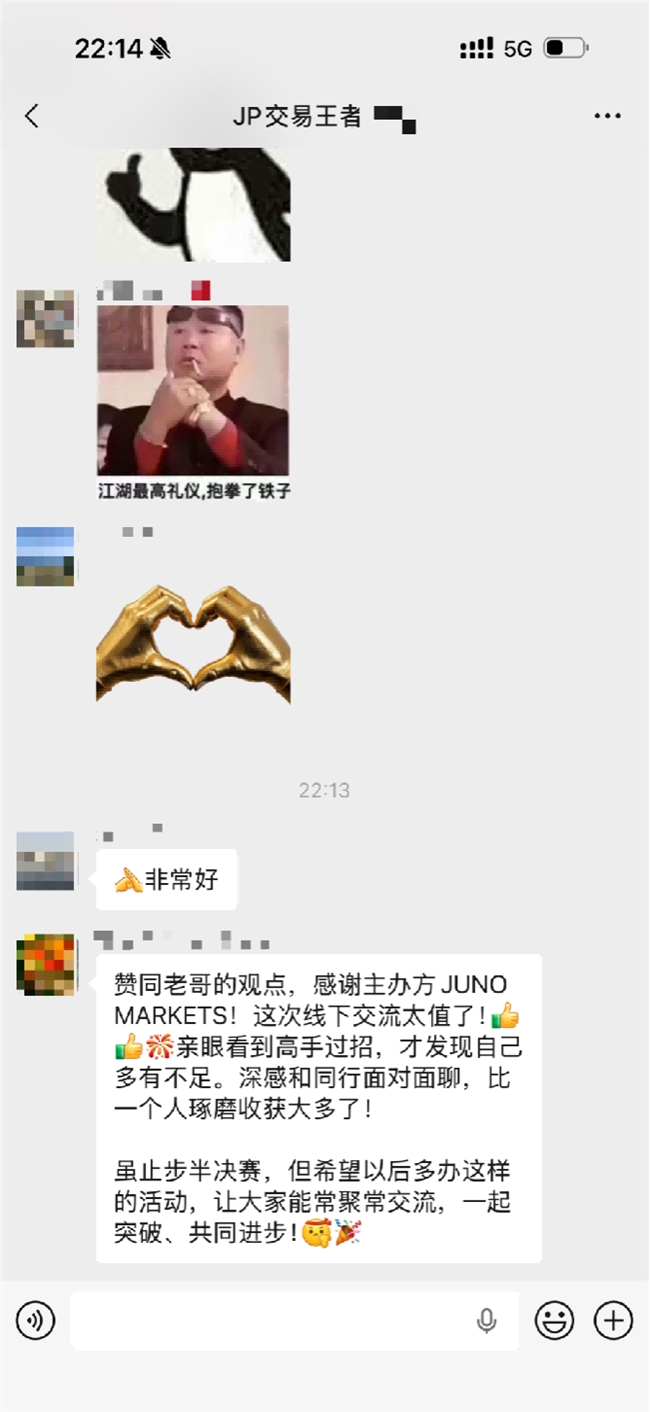The image size is (650, 1412).
Task: Tap the message text field
Action: coord(270,1321)
